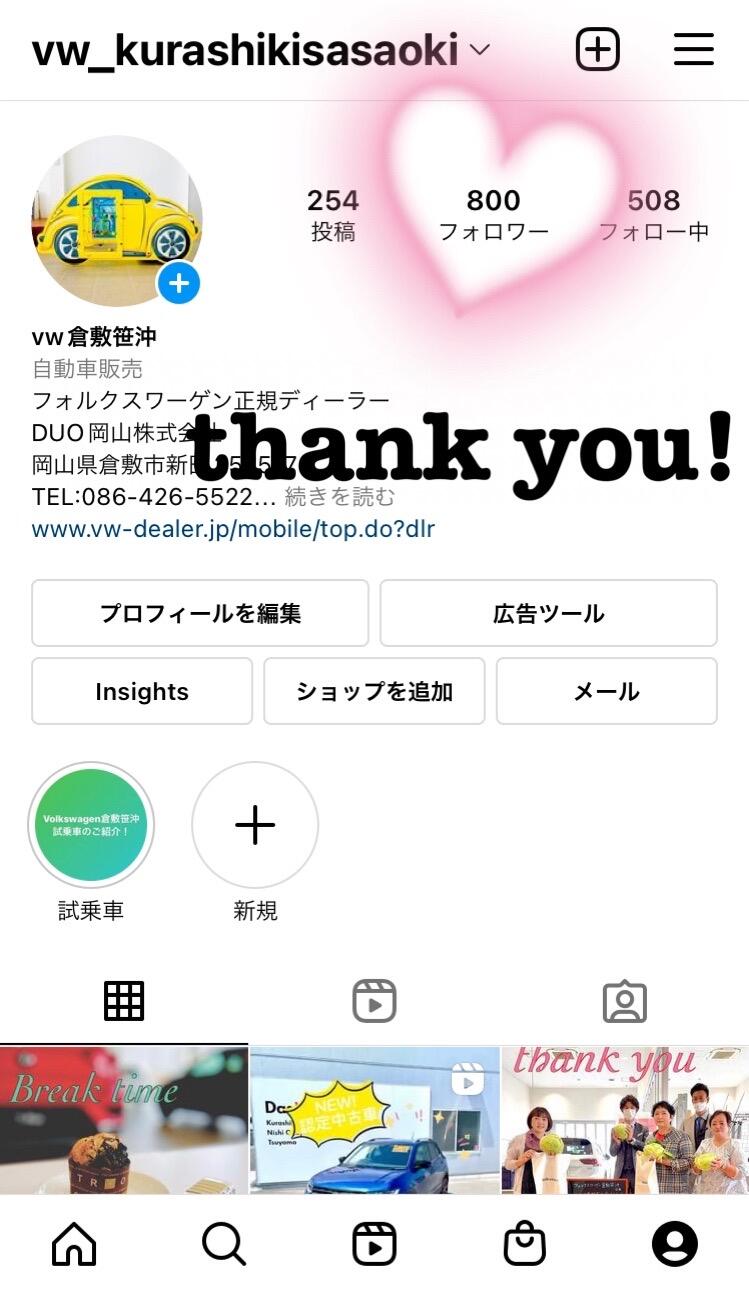749x1292 pixels.
Task: Switch to the tagged photos tab
Action: [624, 1001]
